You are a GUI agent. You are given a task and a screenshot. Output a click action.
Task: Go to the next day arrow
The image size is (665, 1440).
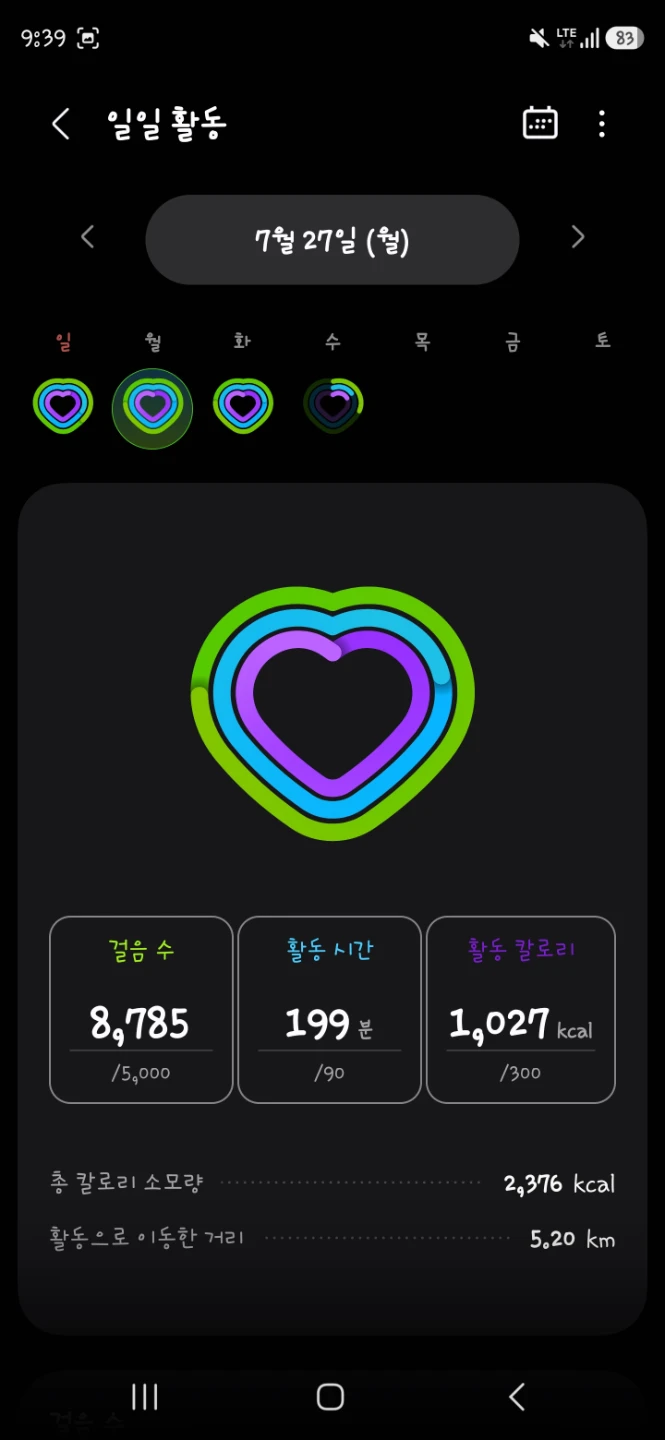pyautogui.click(x=577, y=237)
